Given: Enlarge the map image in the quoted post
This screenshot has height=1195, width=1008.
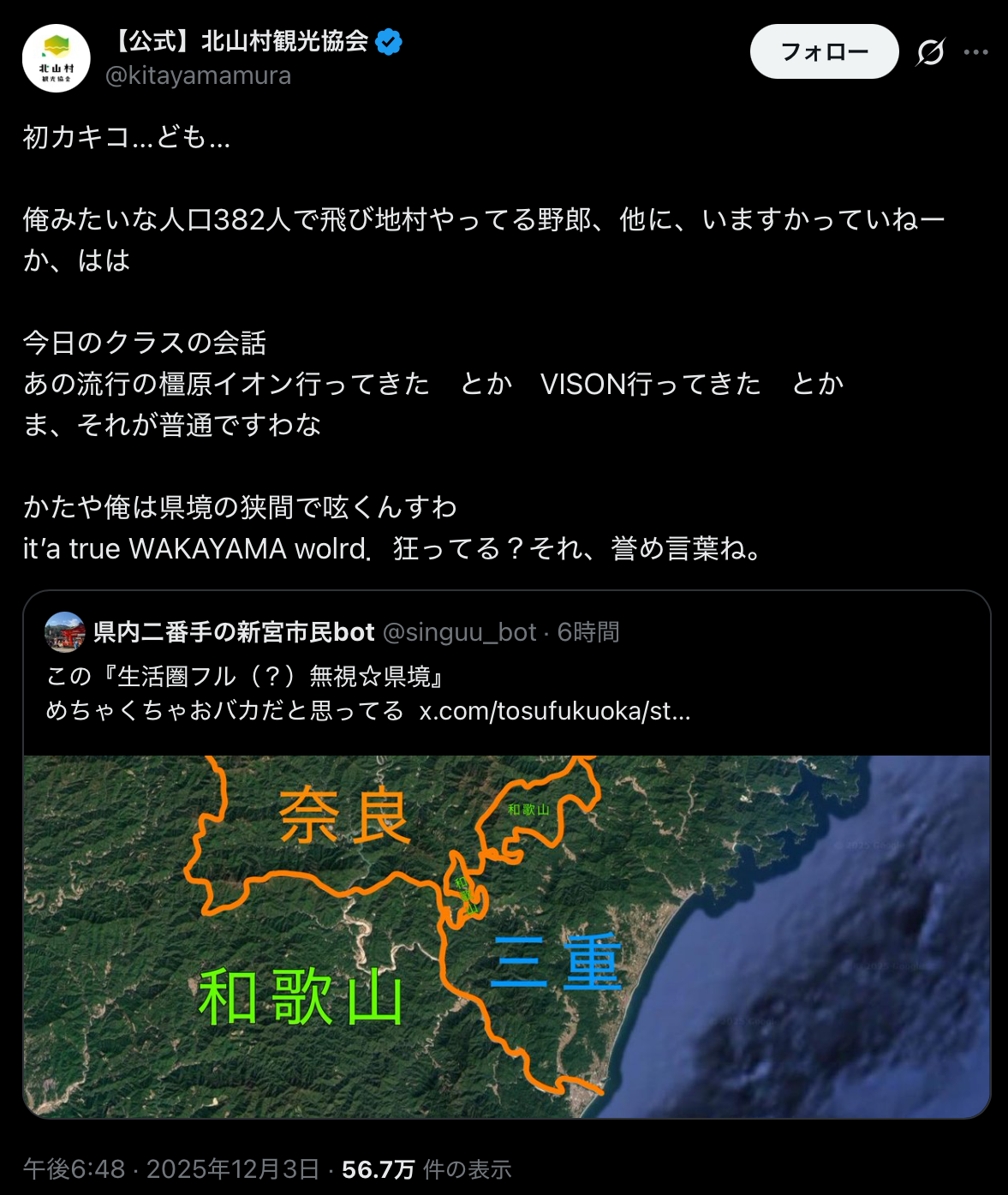Looking at the screenshot, I should click(506, 935).
